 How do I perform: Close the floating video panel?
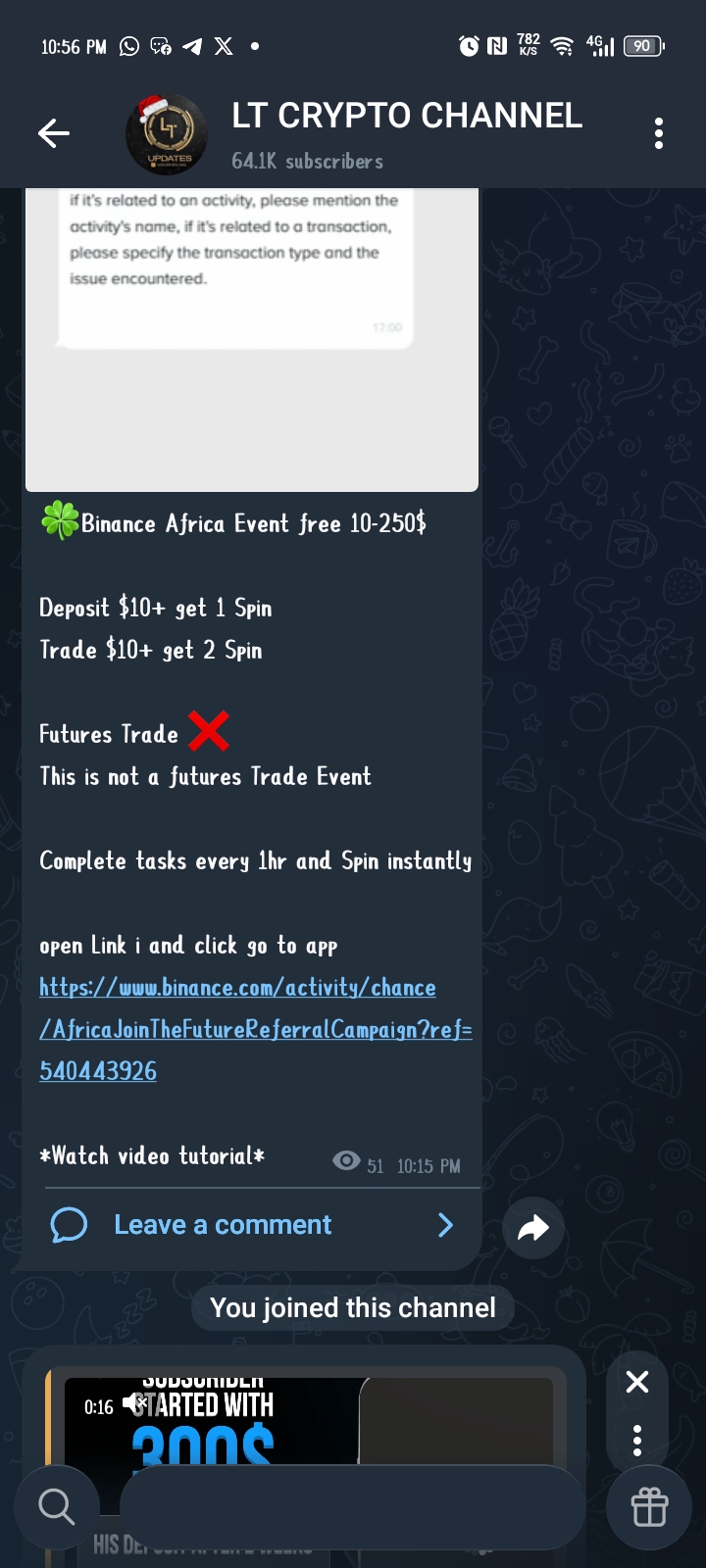point(637,1382)
